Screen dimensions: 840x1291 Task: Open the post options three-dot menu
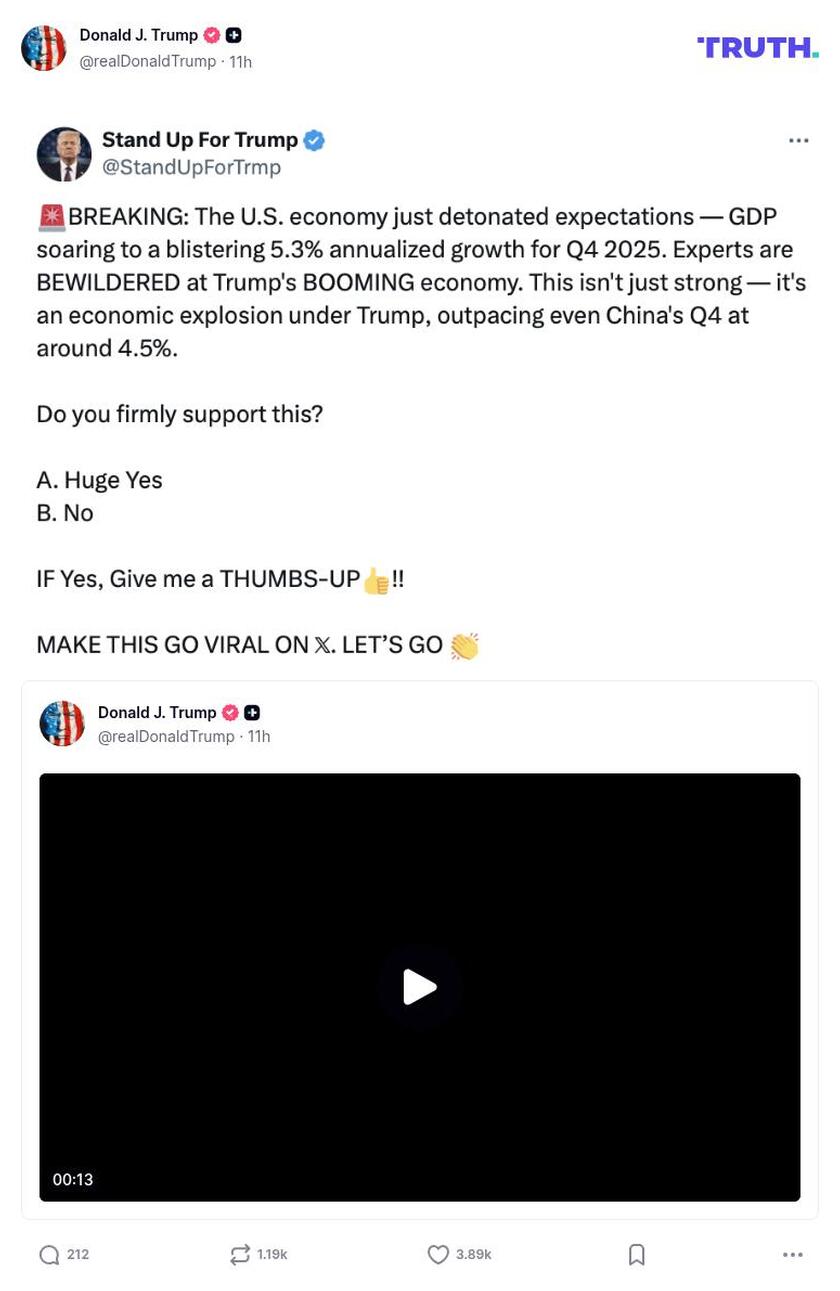click(798, 142)
